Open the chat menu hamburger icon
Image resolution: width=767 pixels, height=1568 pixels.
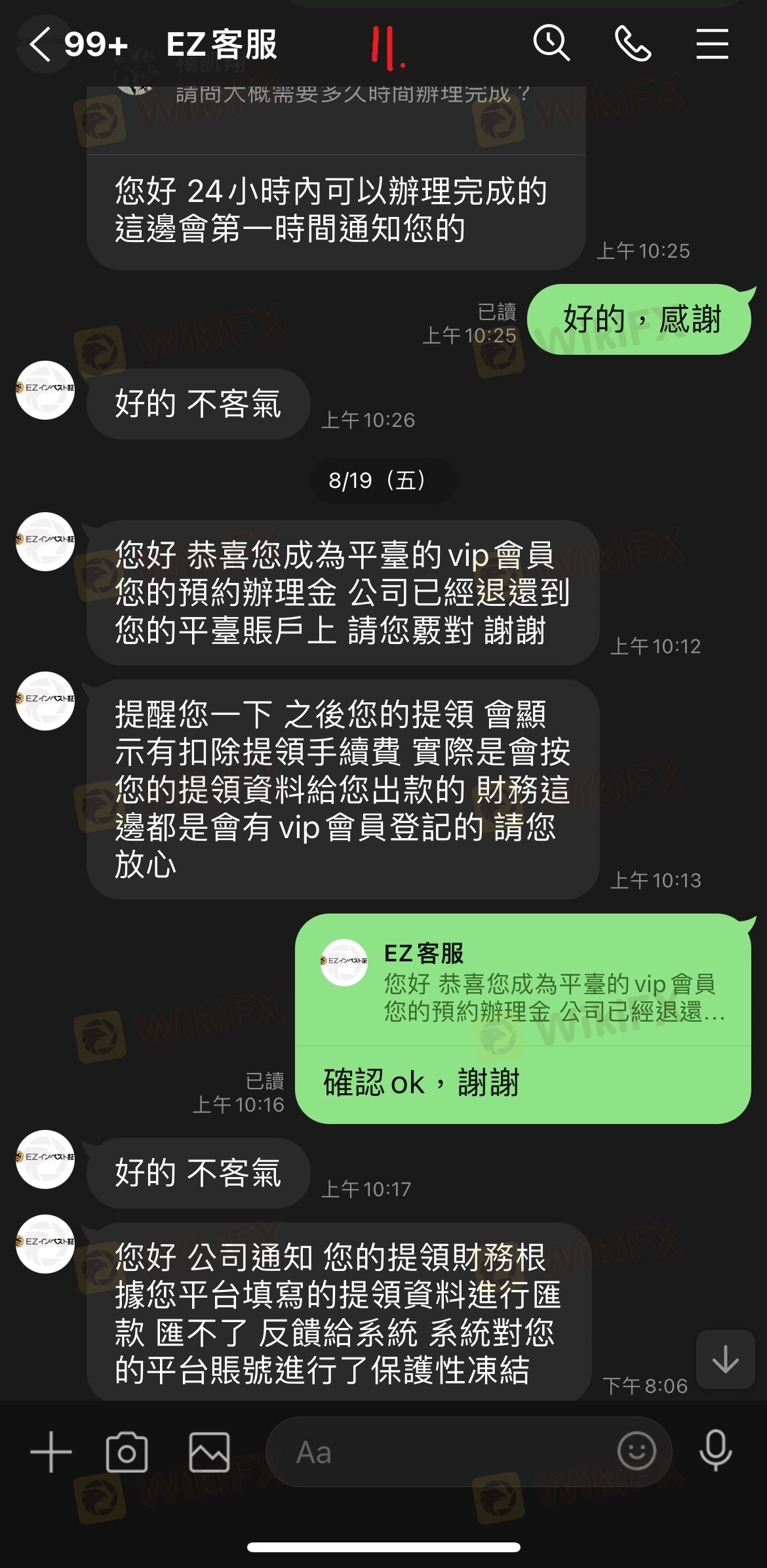(712, 44)
